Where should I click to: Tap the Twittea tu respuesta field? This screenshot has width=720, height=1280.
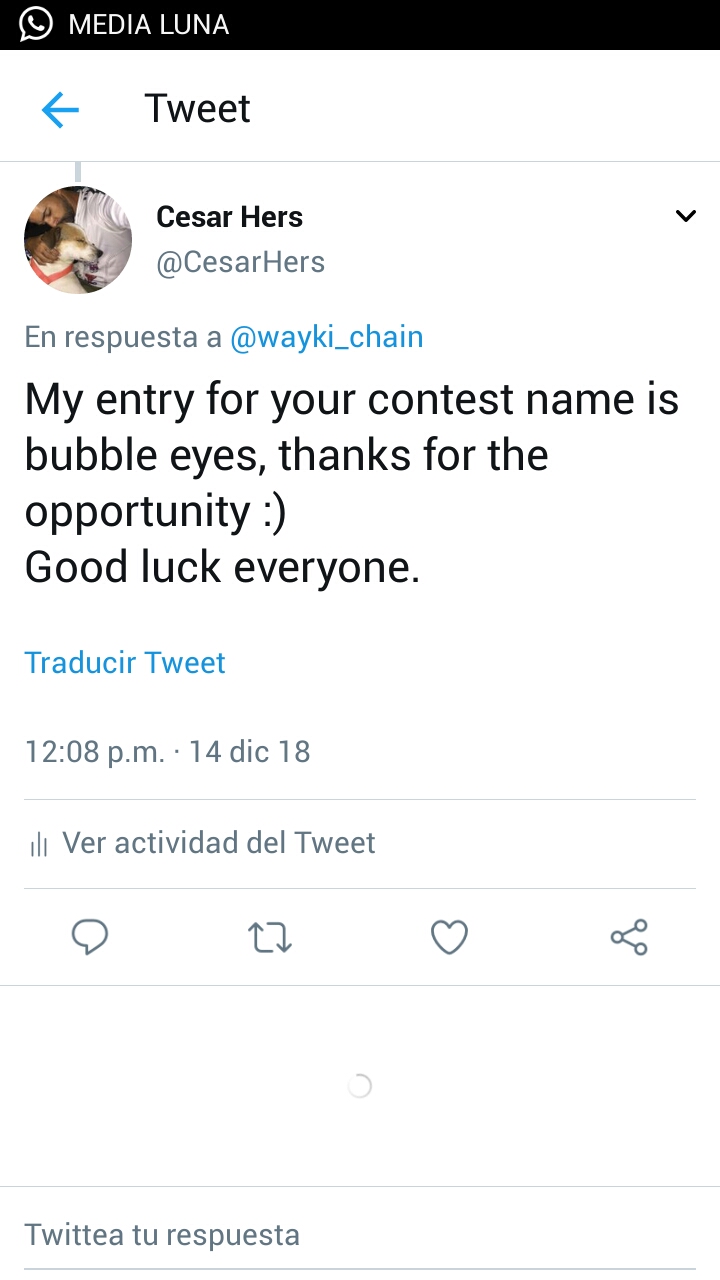[x=300, y=1234]
